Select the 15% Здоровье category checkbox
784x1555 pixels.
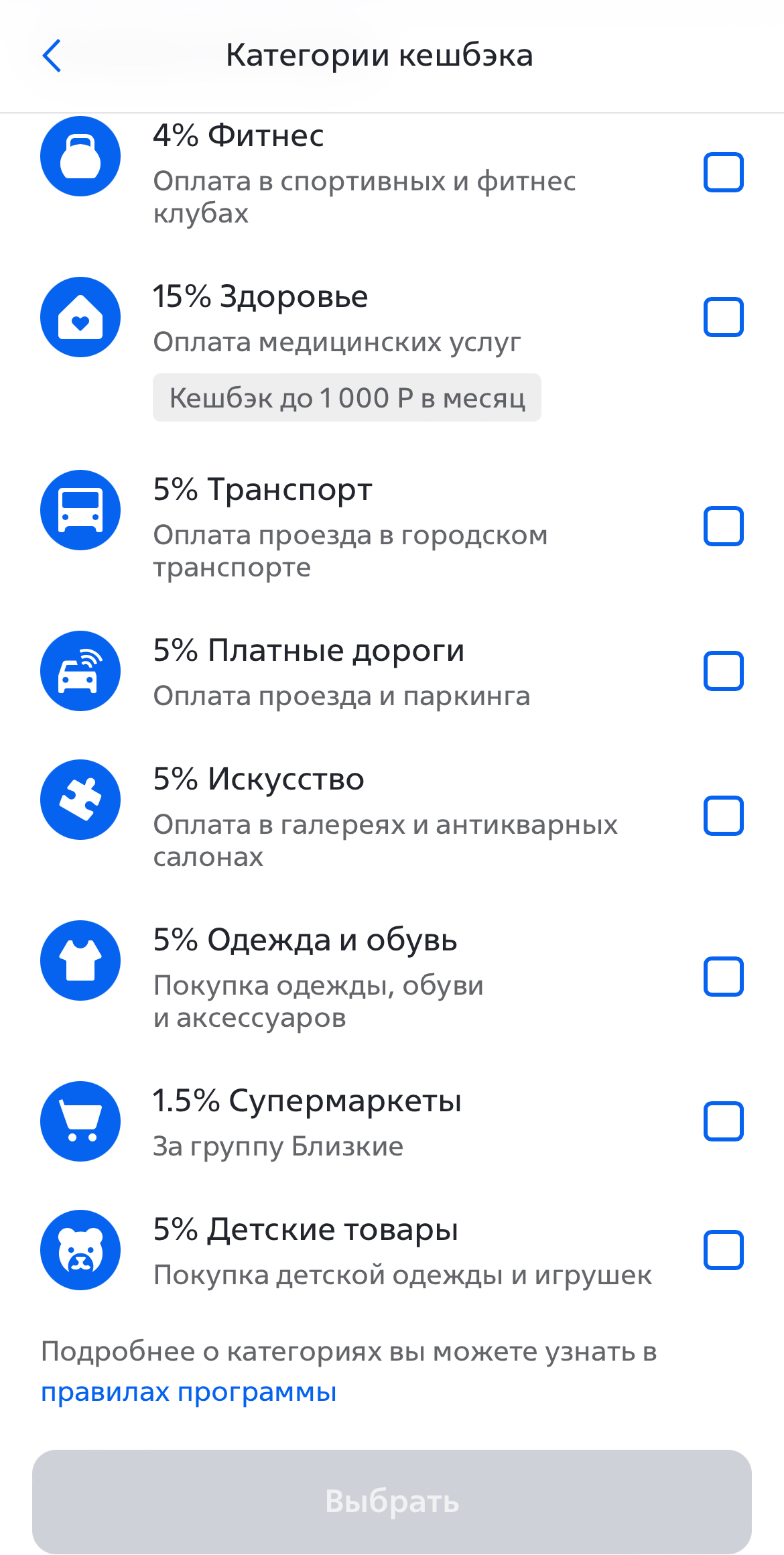point(724,317)
